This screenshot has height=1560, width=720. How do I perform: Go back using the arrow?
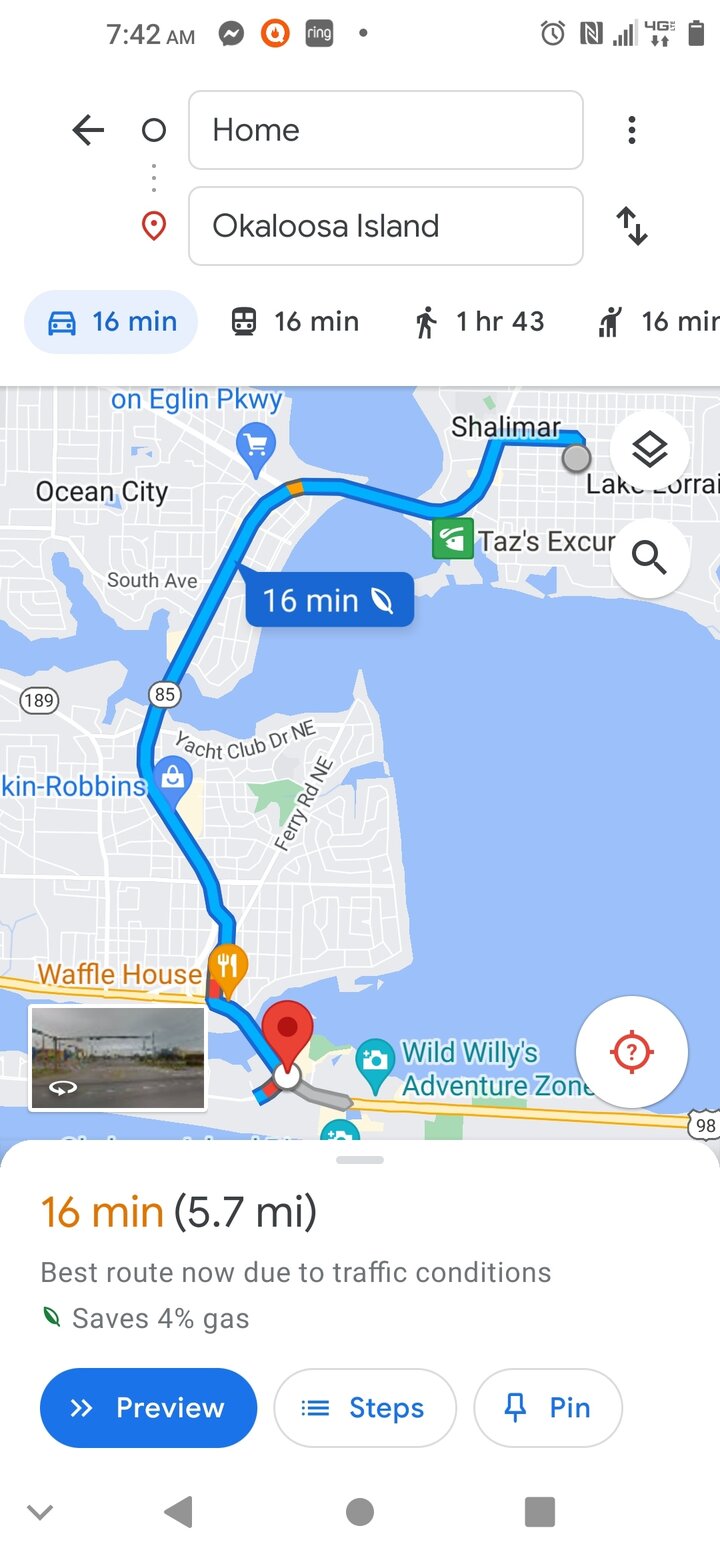[88, 130]
